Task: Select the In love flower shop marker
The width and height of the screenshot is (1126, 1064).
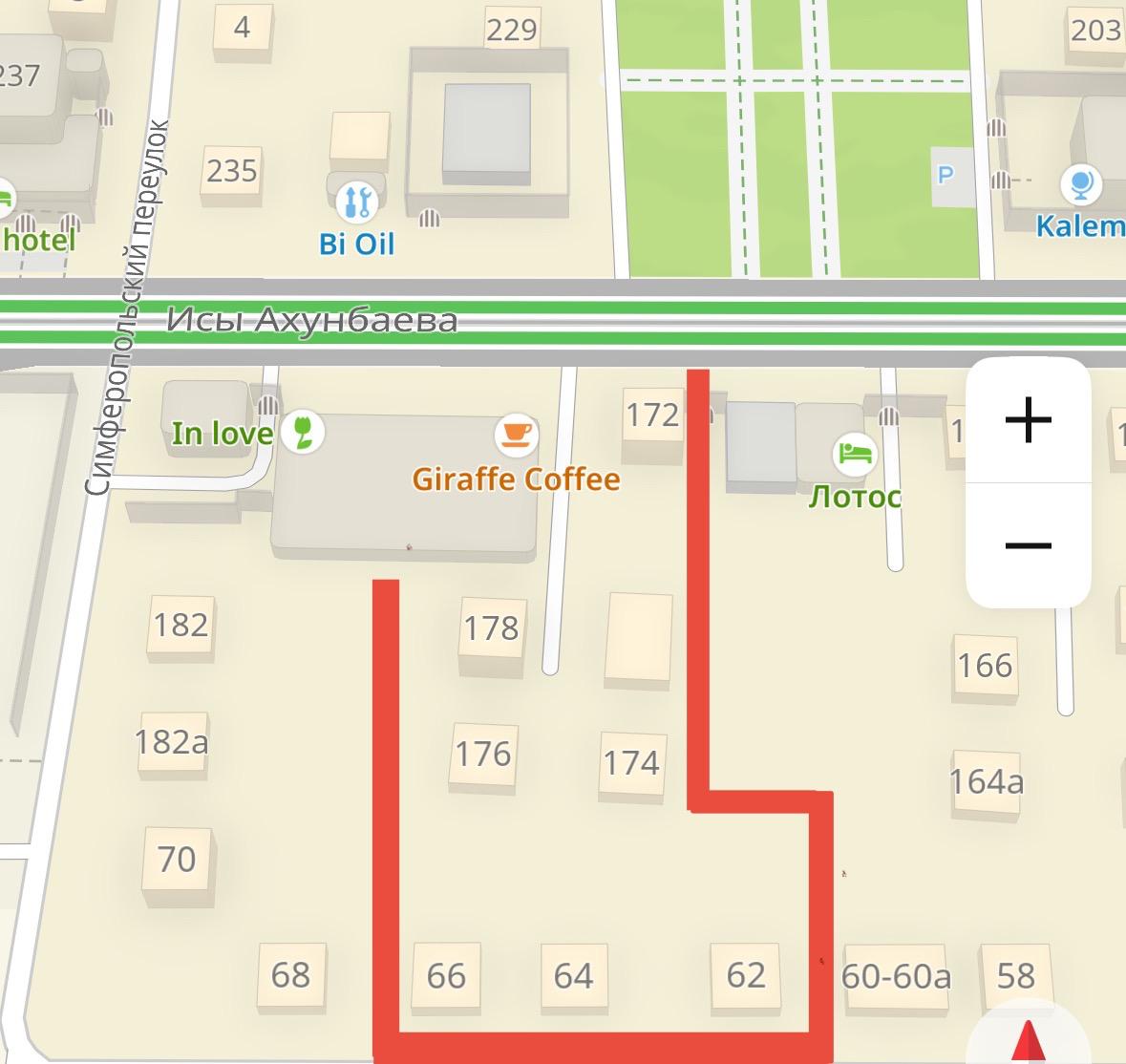Action: click(305, 432)
